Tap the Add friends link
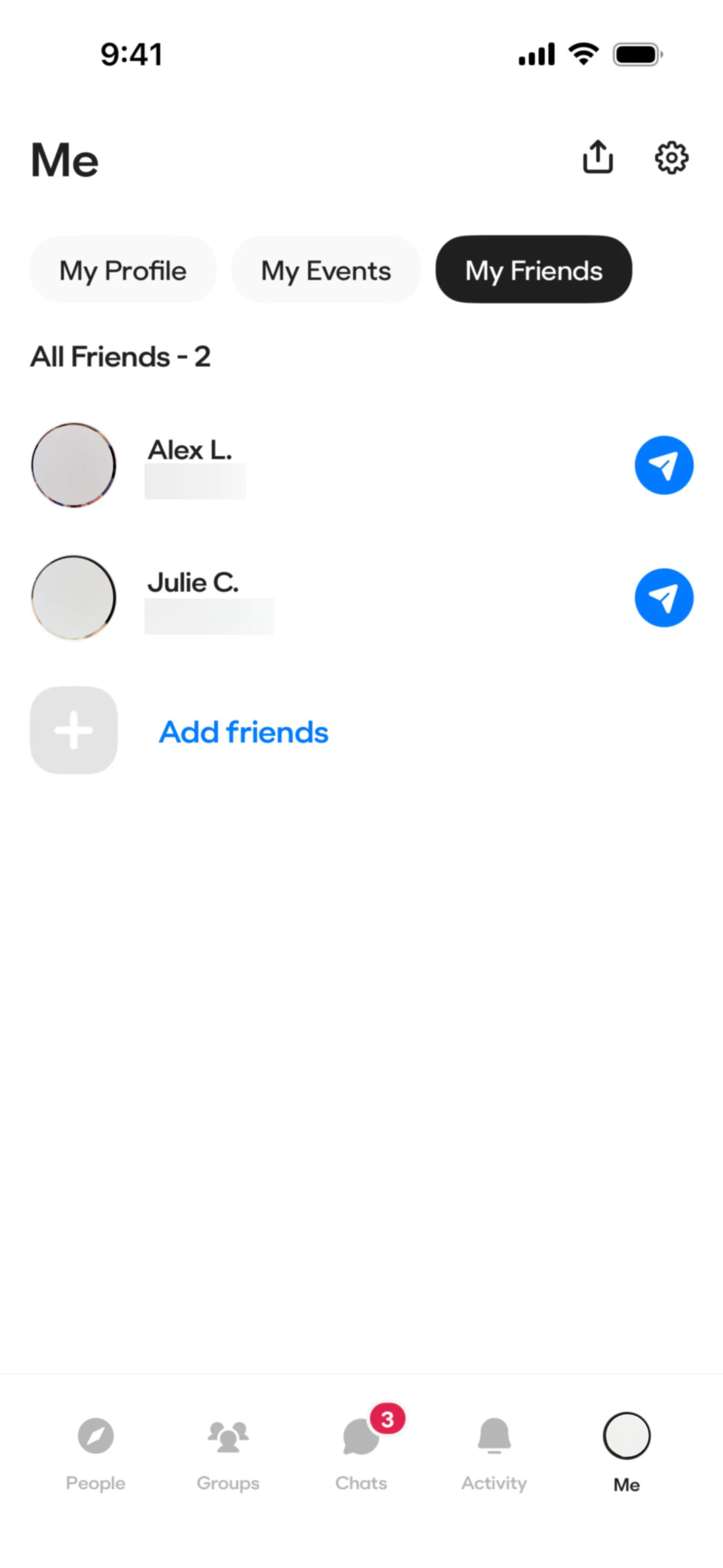This screenshot has height=1568, width=723. tap(243, 732)
